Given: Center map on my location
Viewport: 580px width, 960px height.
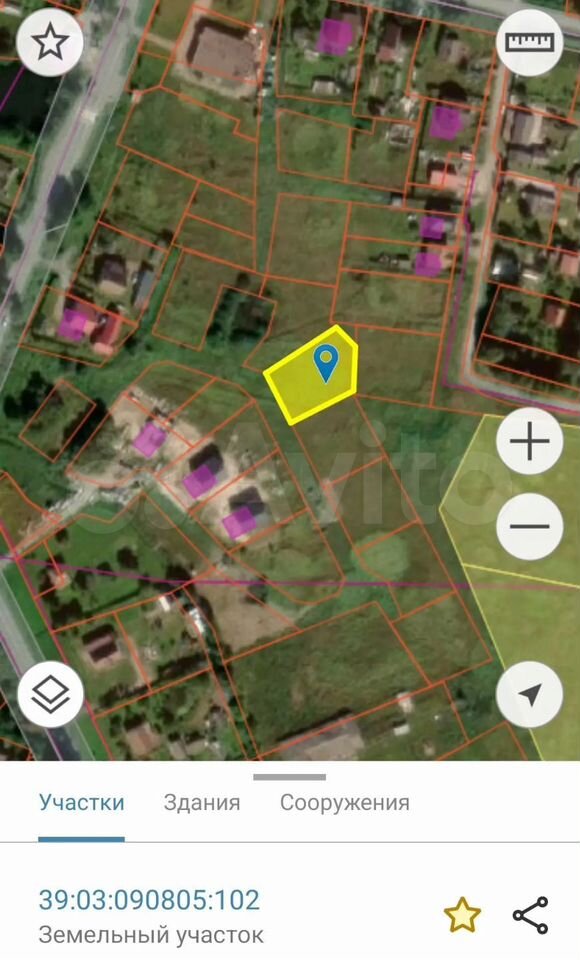Looking at the screenshot, I should 529,694.
